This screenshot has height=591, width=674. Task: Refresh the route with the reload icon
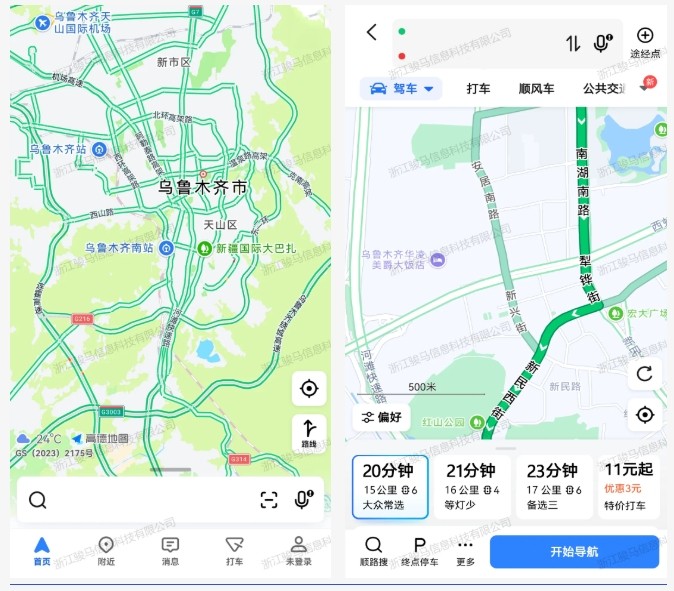pos(645,373)
